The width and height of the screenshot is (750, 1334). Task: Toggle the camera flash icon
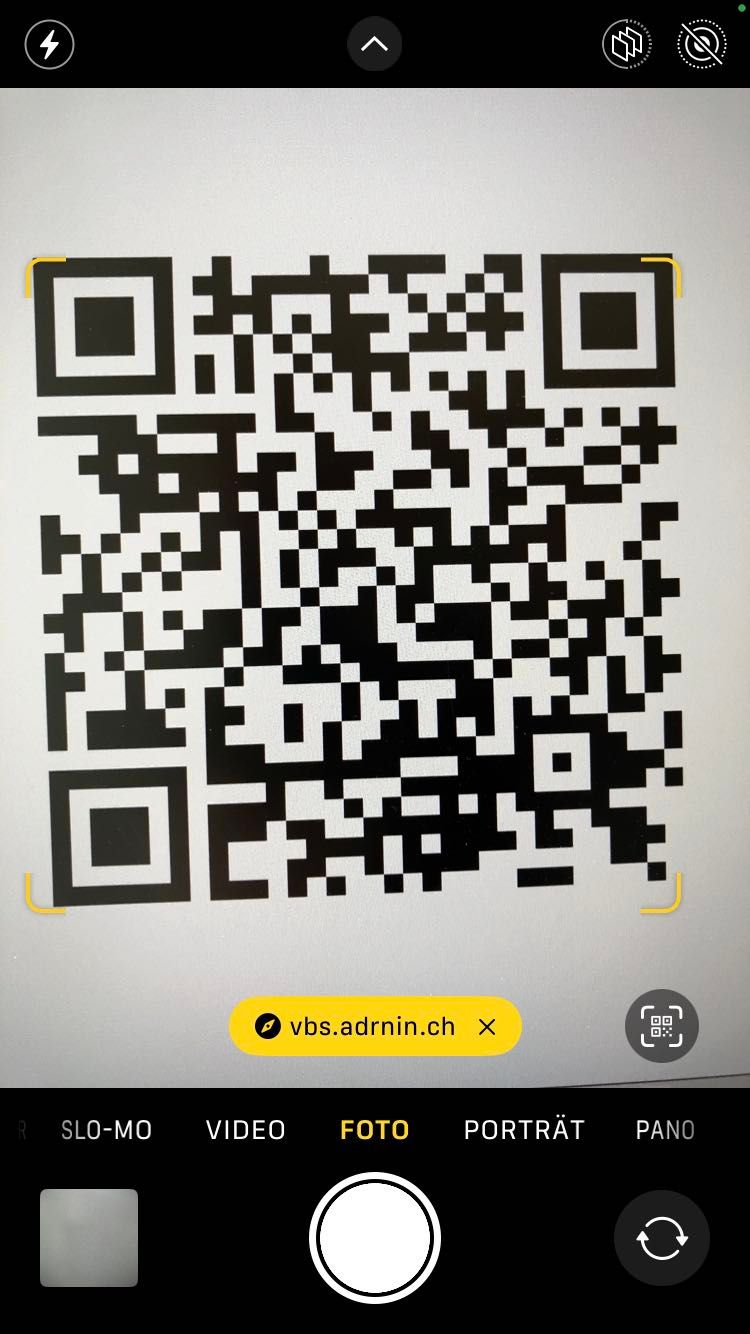pyautogui.click(x=49, y=45)
